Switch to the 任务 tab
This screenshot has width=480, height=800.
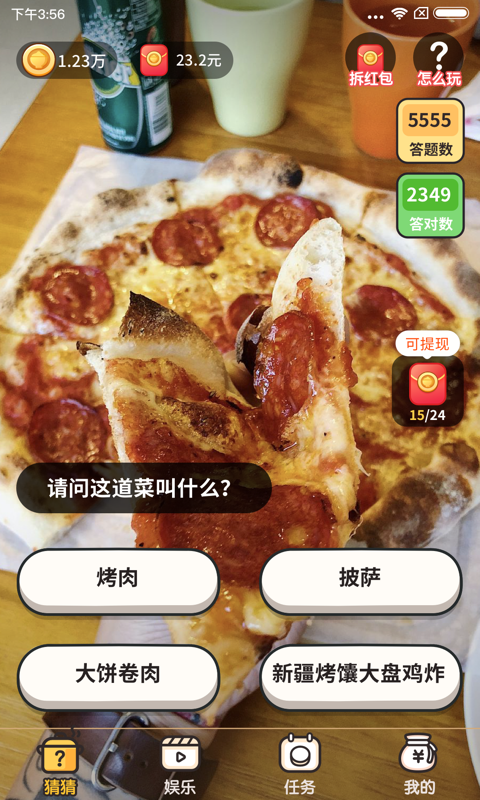coord(299,765)
